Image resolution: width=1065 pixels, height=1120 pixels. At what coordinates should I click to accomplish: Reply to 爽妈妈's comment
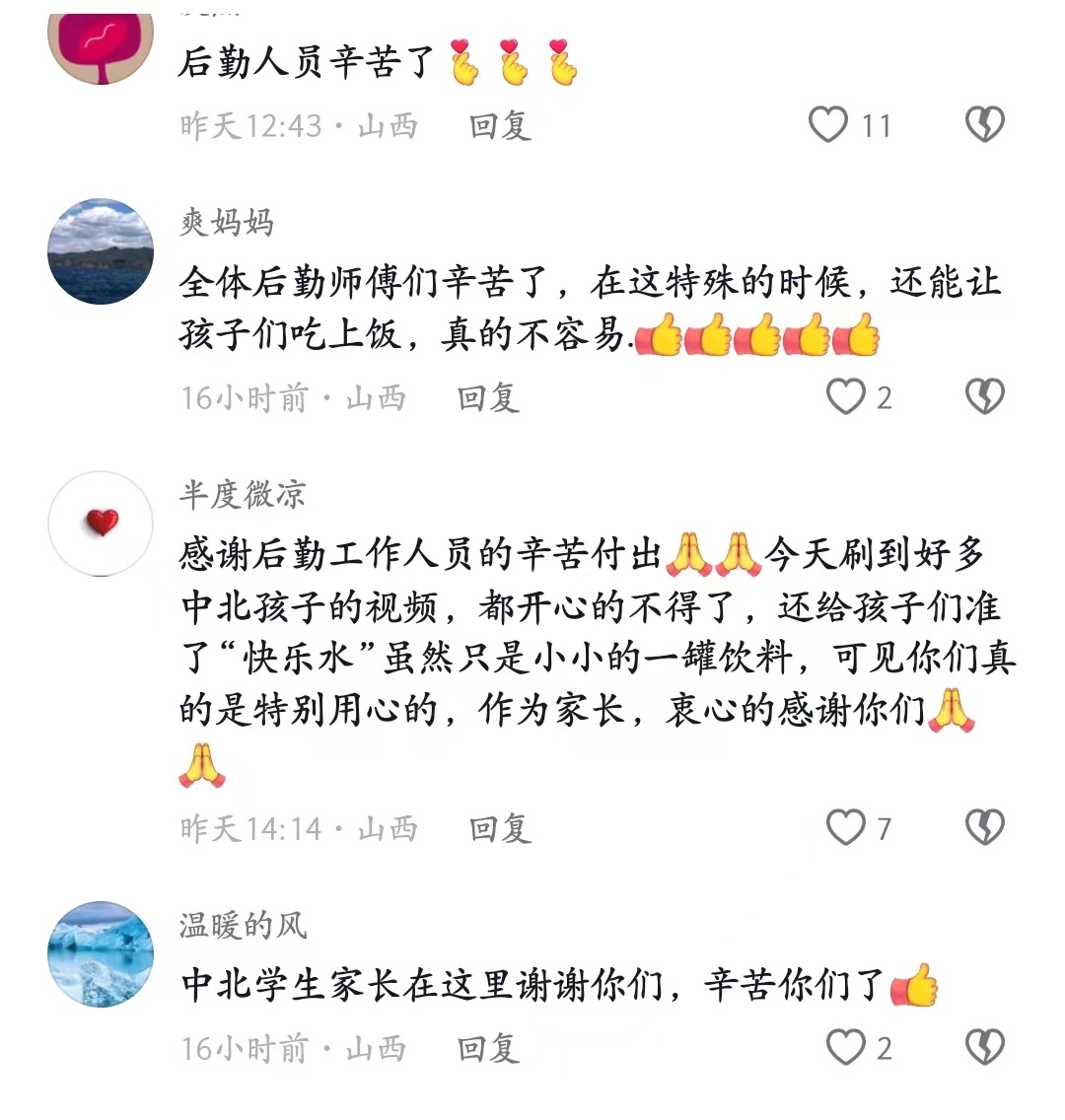(488, 398)
